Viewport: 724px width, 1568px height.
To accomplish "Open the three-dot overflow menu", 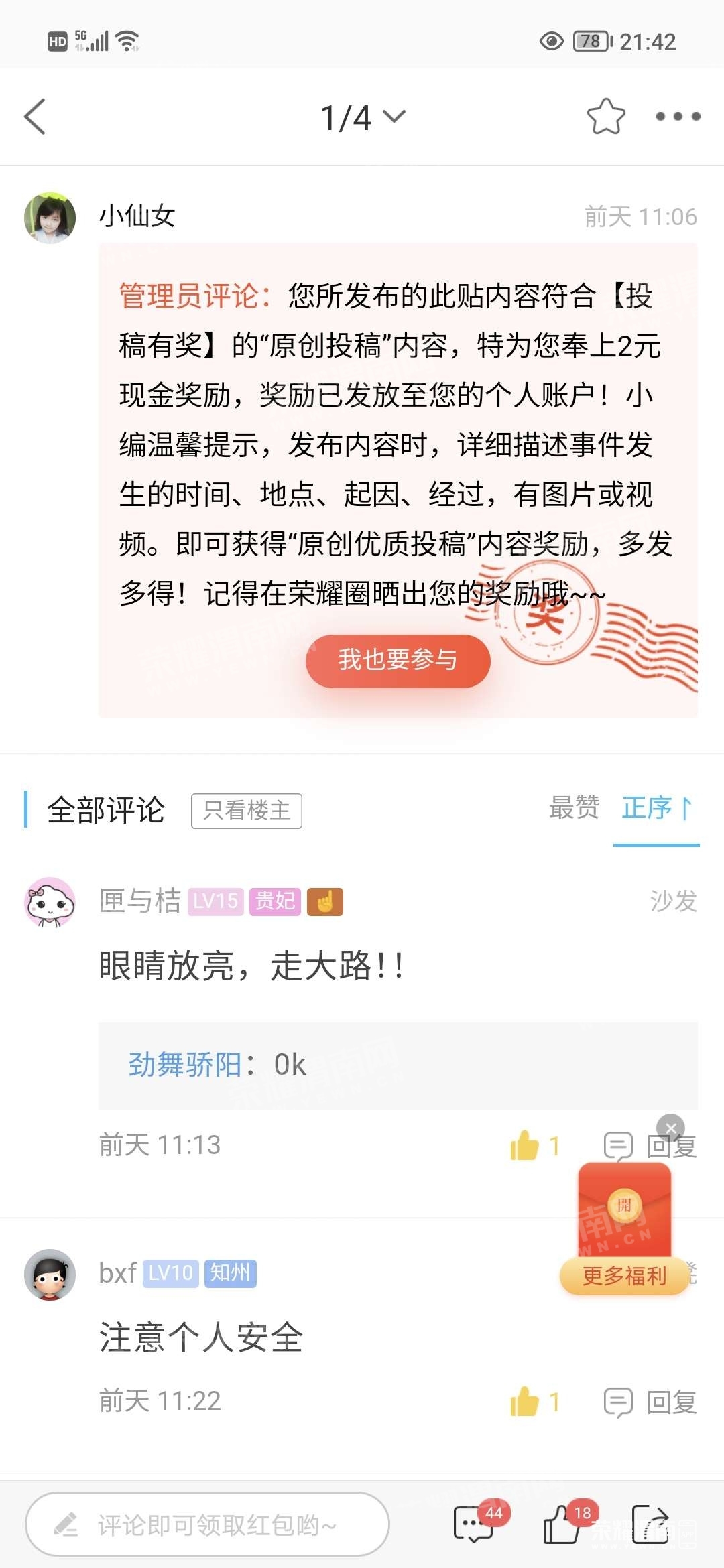I will click(x=678, y=117).
